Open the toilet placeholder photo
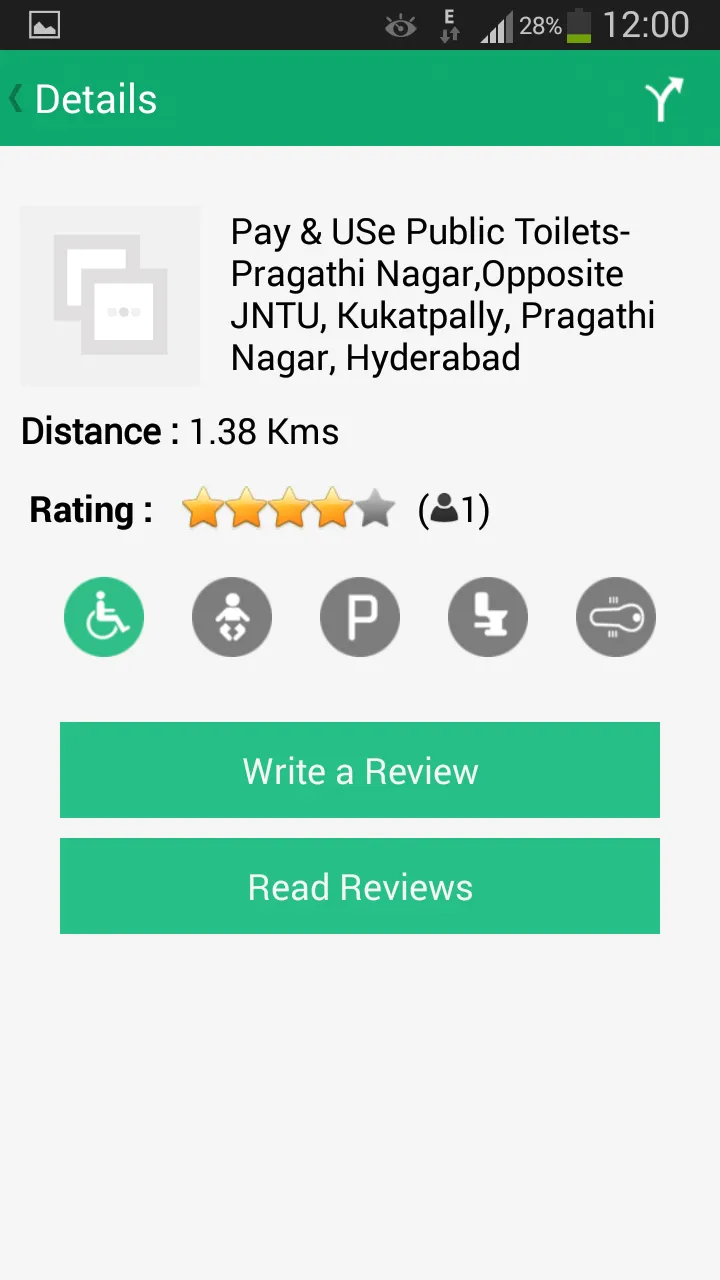720x1280 pixels. pos(110,296)
